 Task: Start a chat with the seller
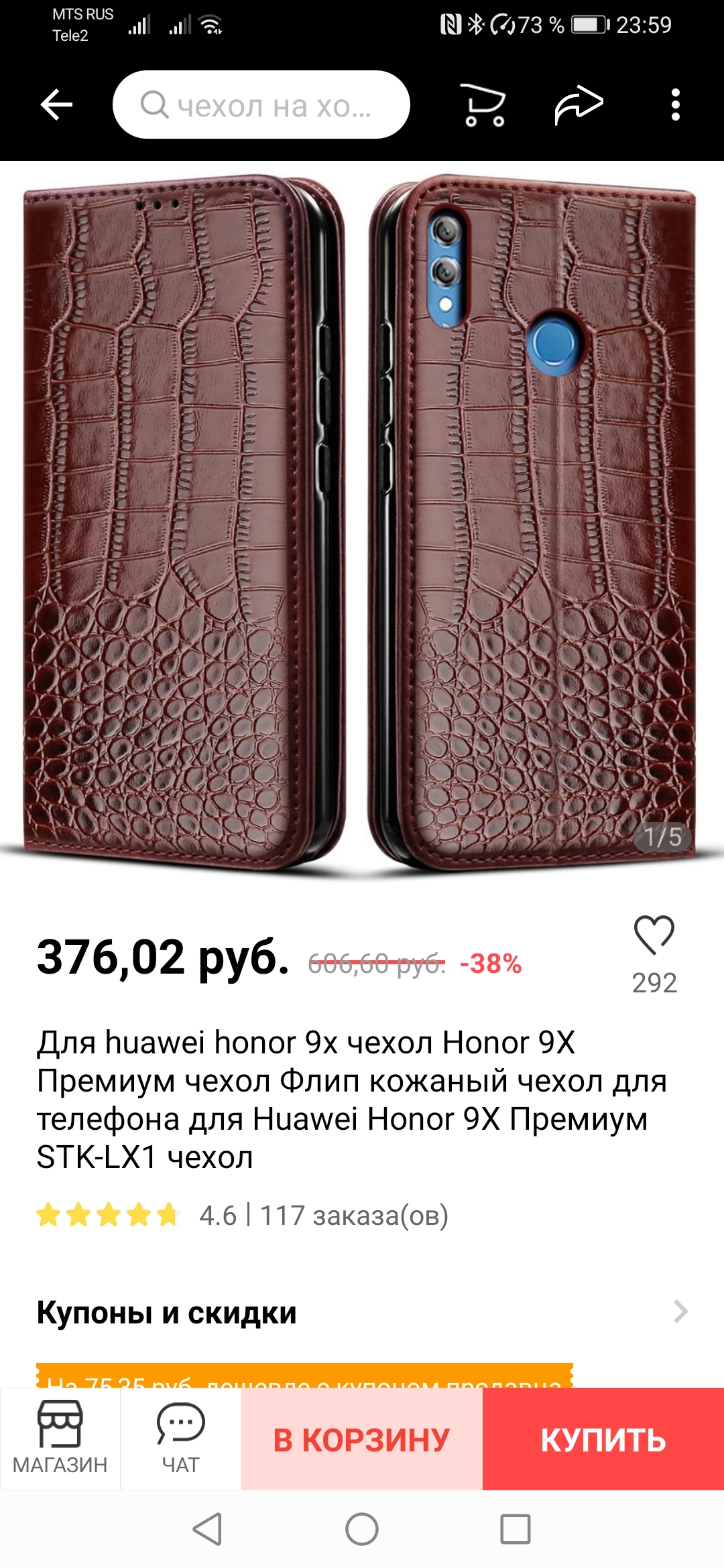[x=180, y=1438]
